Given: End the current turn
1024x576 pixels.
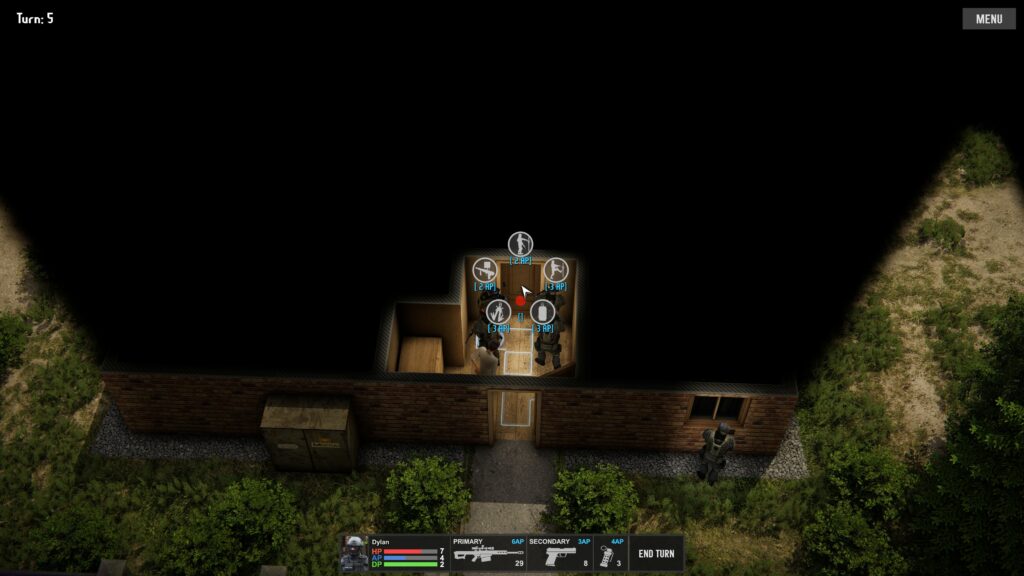Looking at the screenshot, I should coord(656,554).
